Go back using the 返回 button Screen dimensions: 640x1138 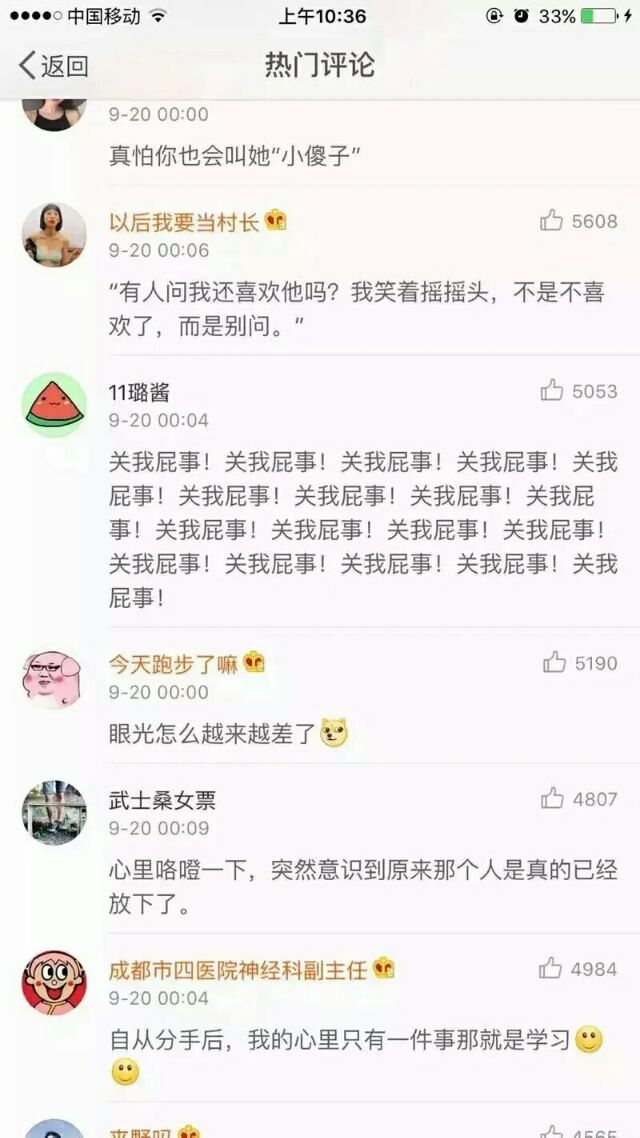click(x=53, y=66)
